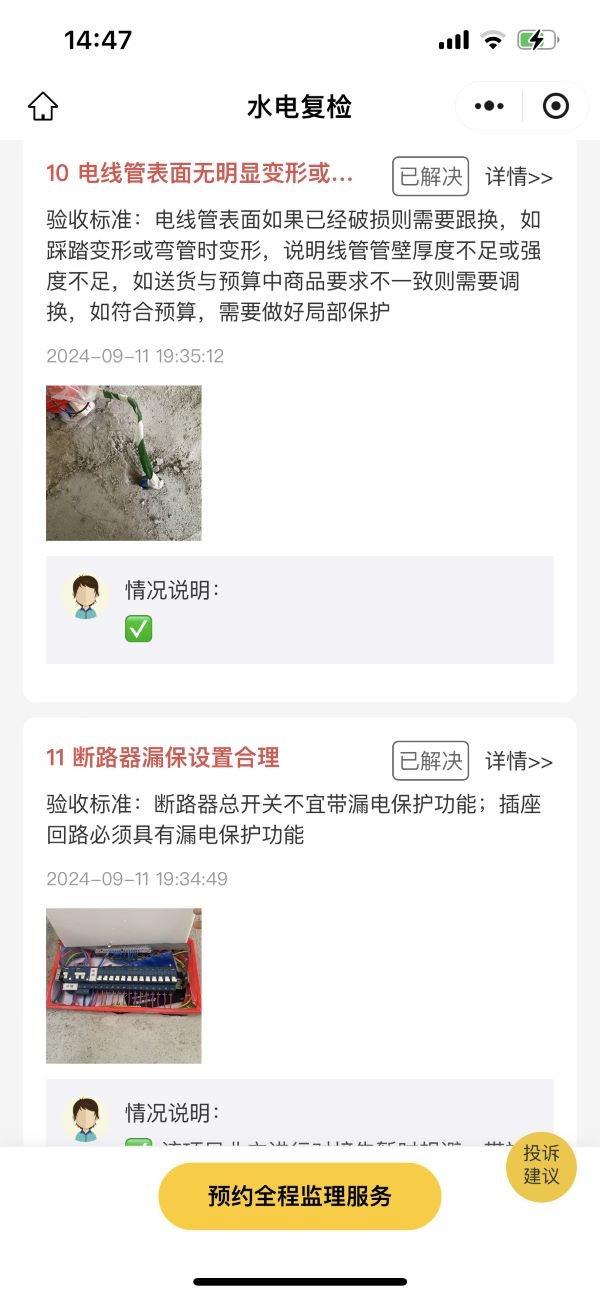
Task: View the breaker box photo in item 11
Action: (x=124, y=985)
